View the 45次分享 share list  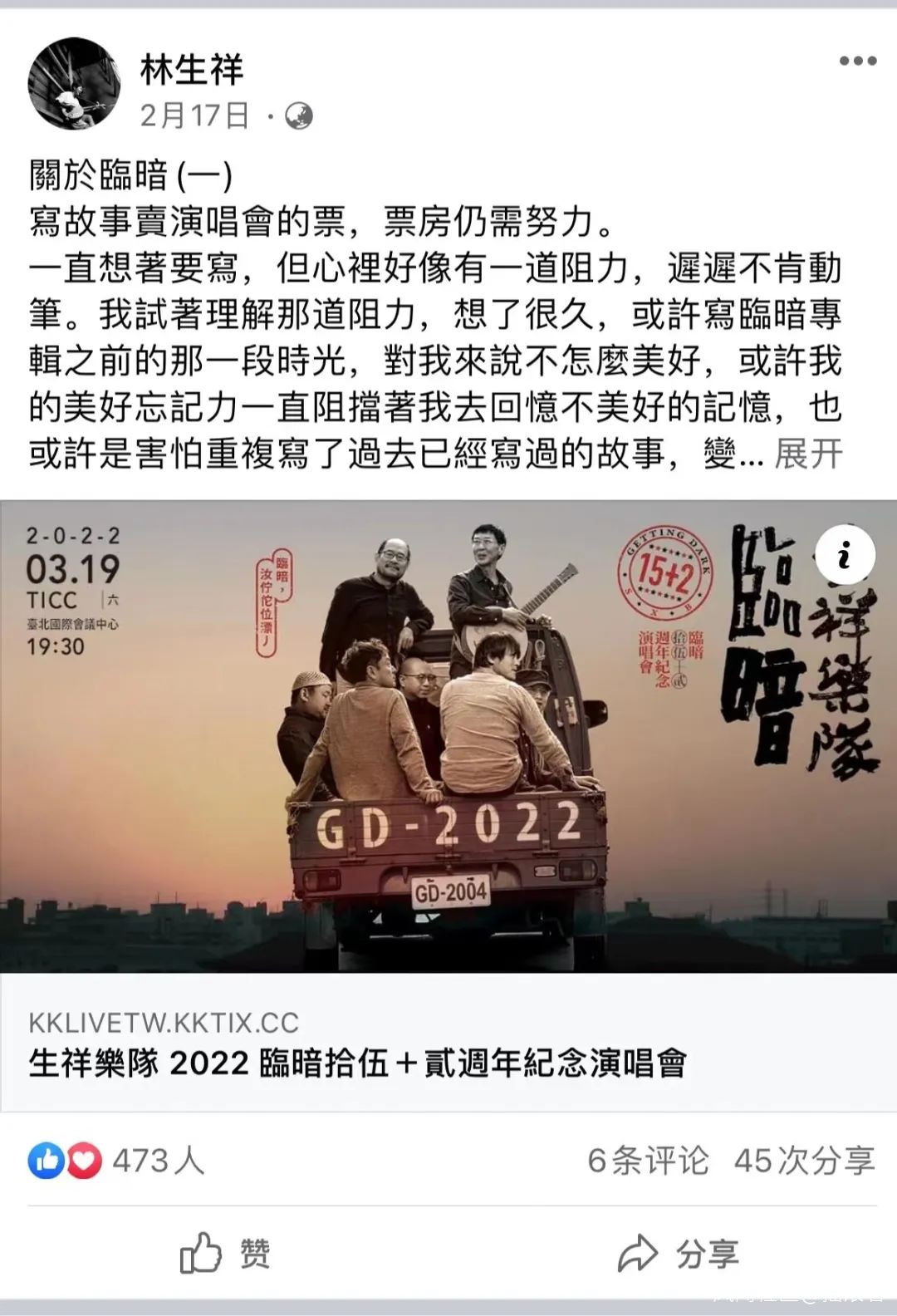(804, 1161)
